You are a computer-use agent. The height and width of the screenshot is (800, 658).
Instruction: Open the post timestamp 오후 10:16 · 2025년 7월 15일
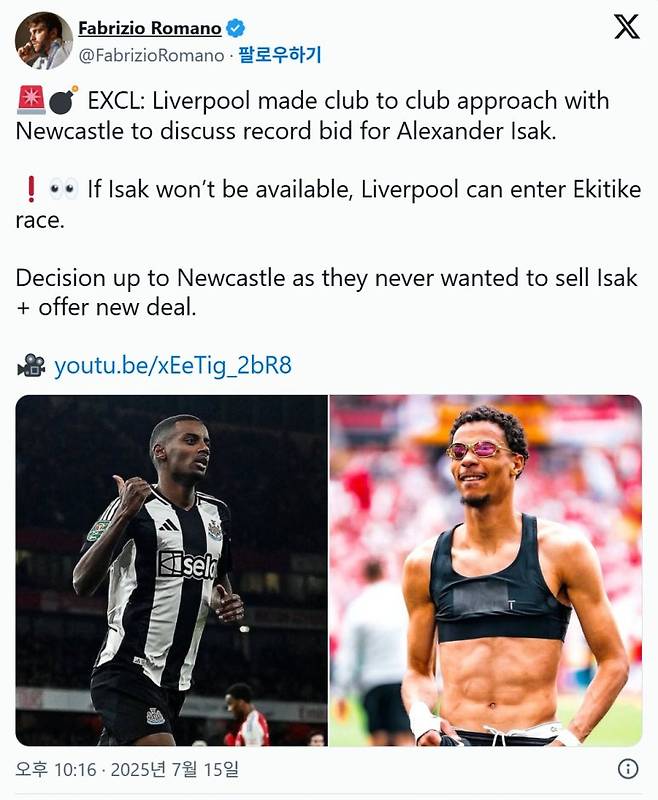(128, 770)
